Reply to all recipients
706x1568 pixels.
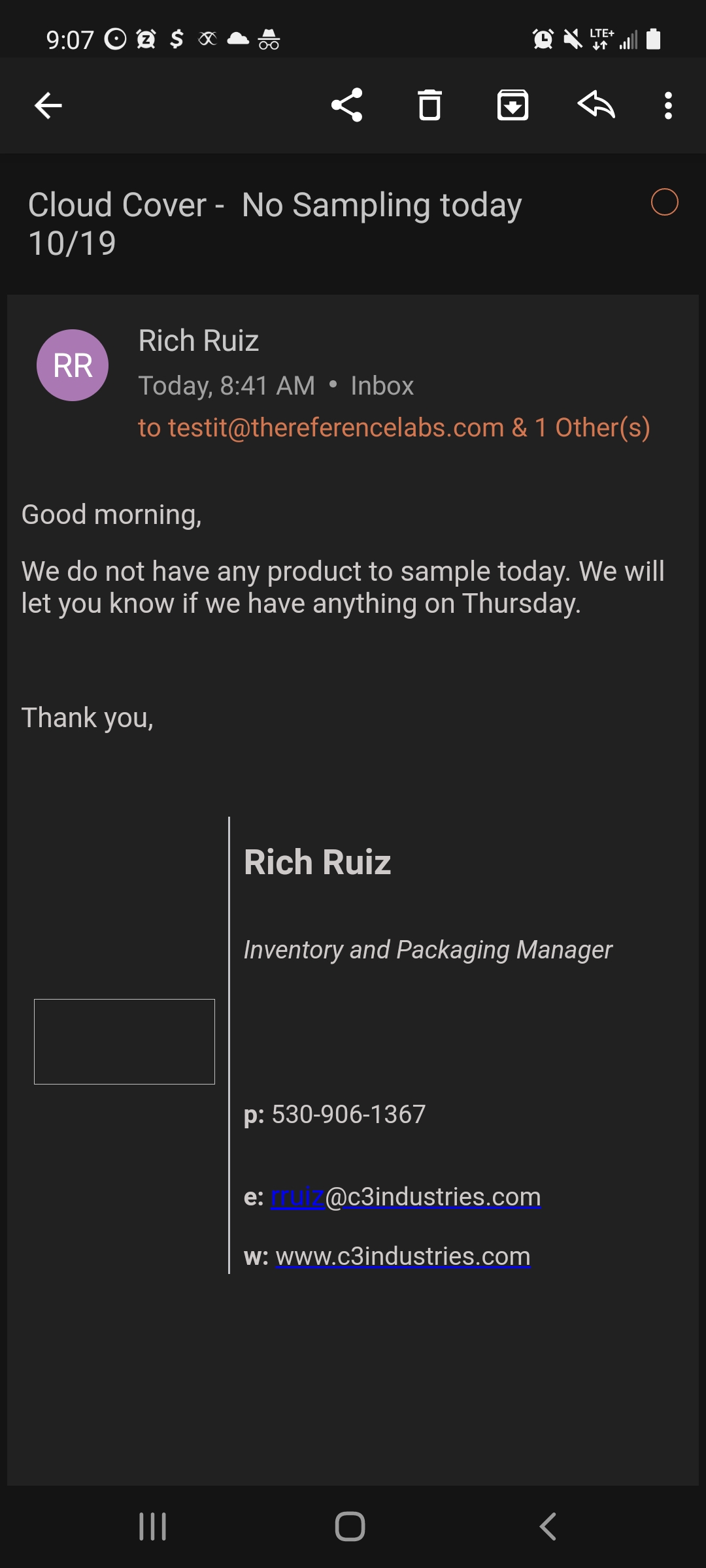596,105
